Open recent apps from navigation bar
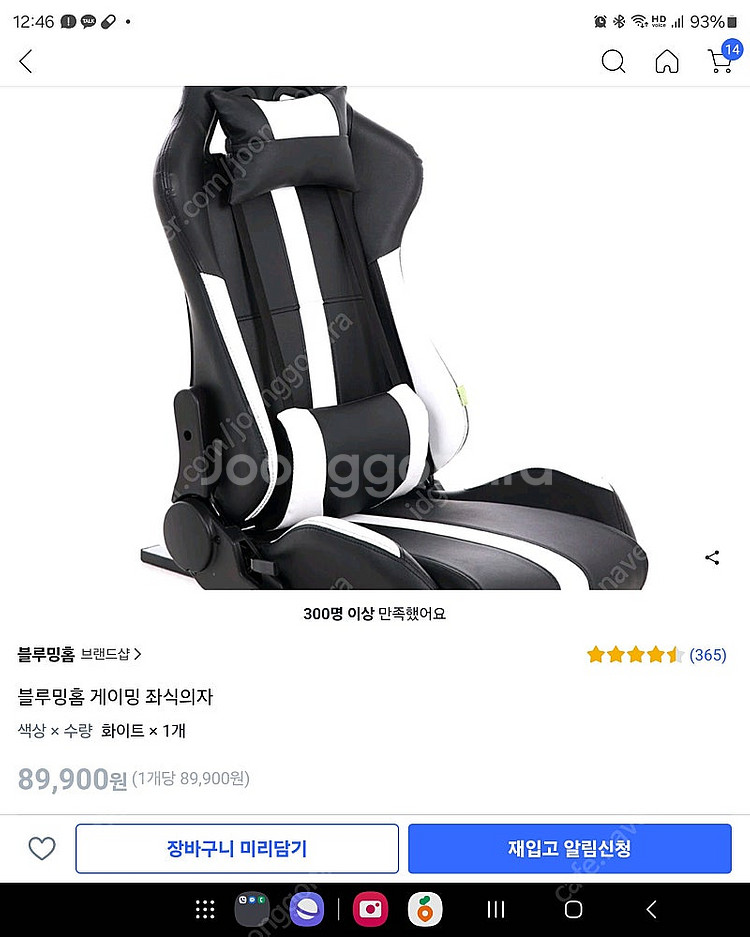 click(495, 910)
